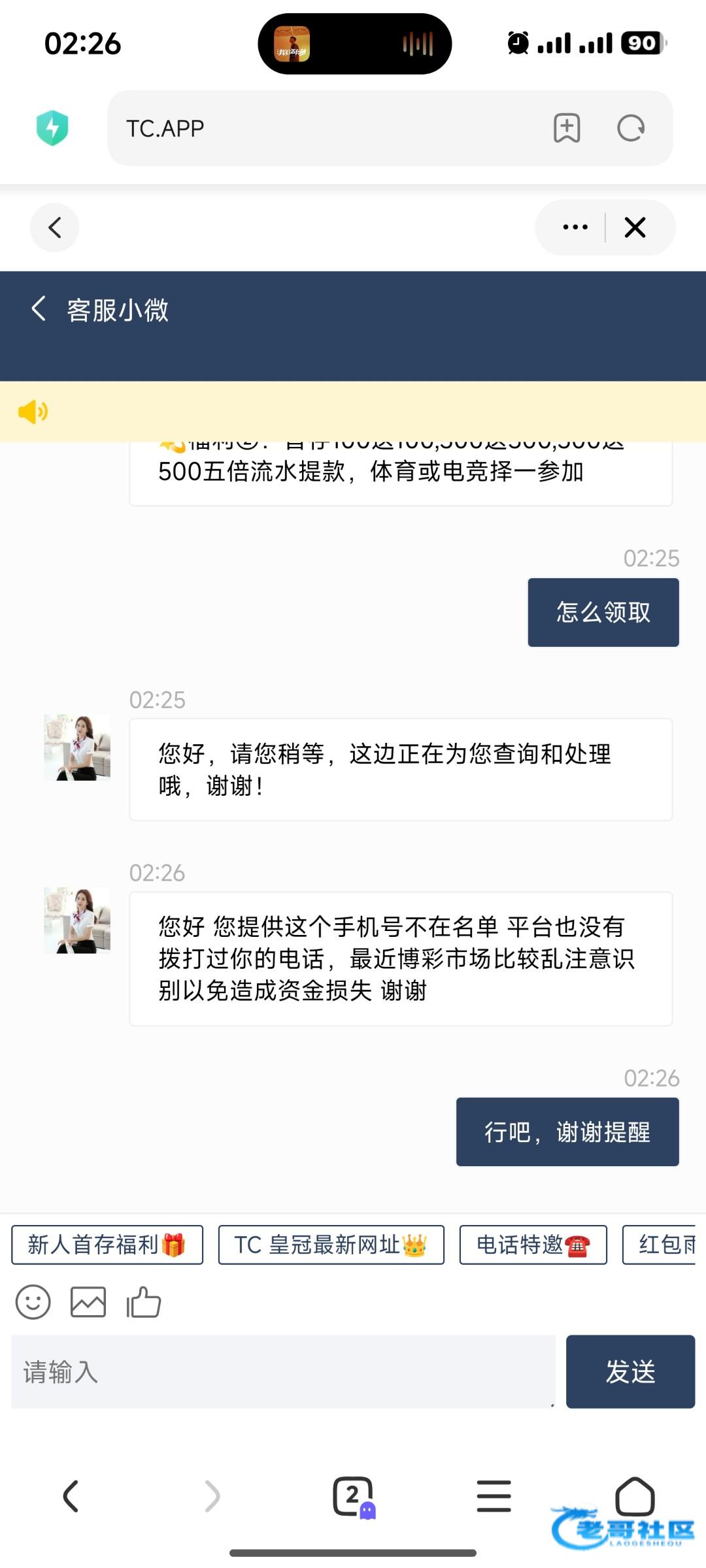Add this page to bookmarks

point(566,128)
